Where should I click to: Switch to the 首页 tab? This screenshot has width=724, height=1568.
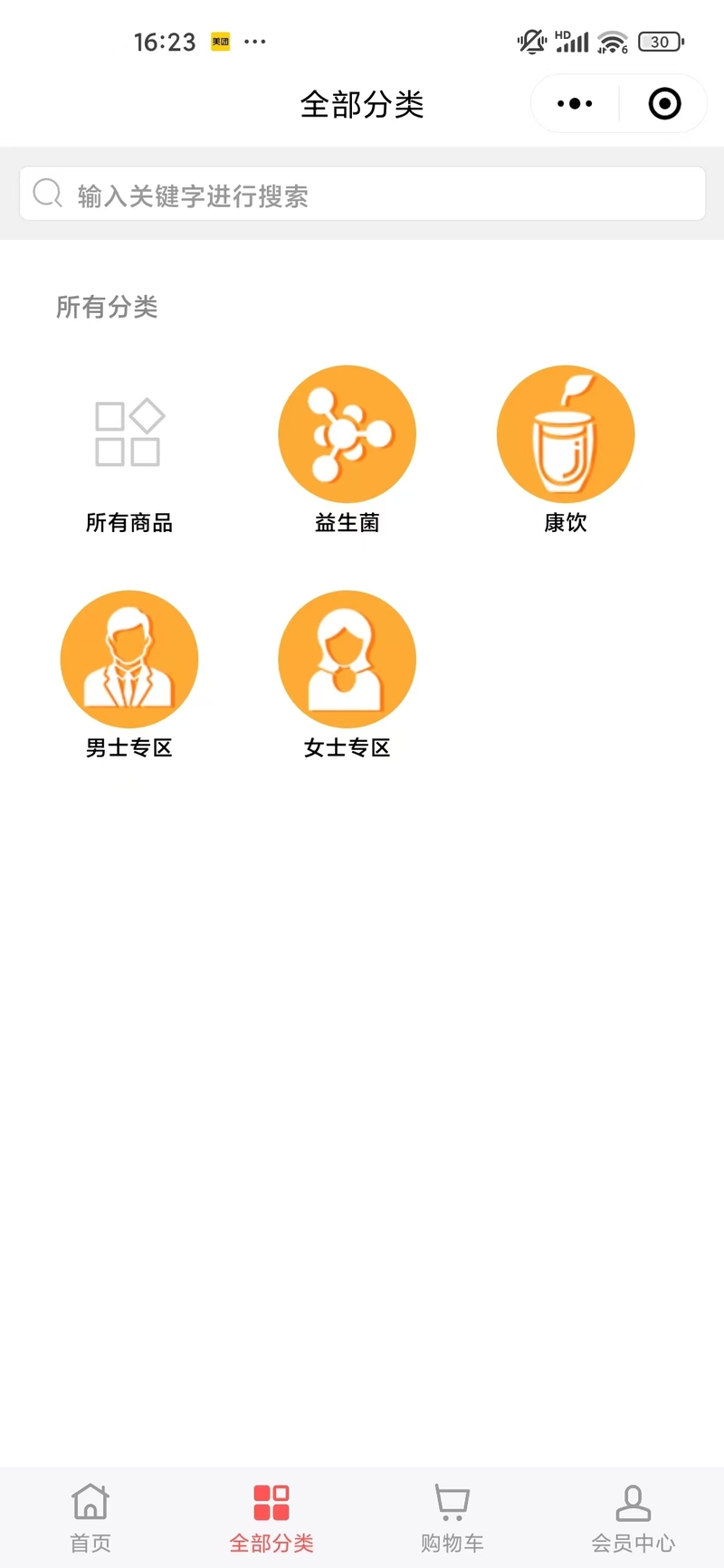click(x=90, y=1518)
